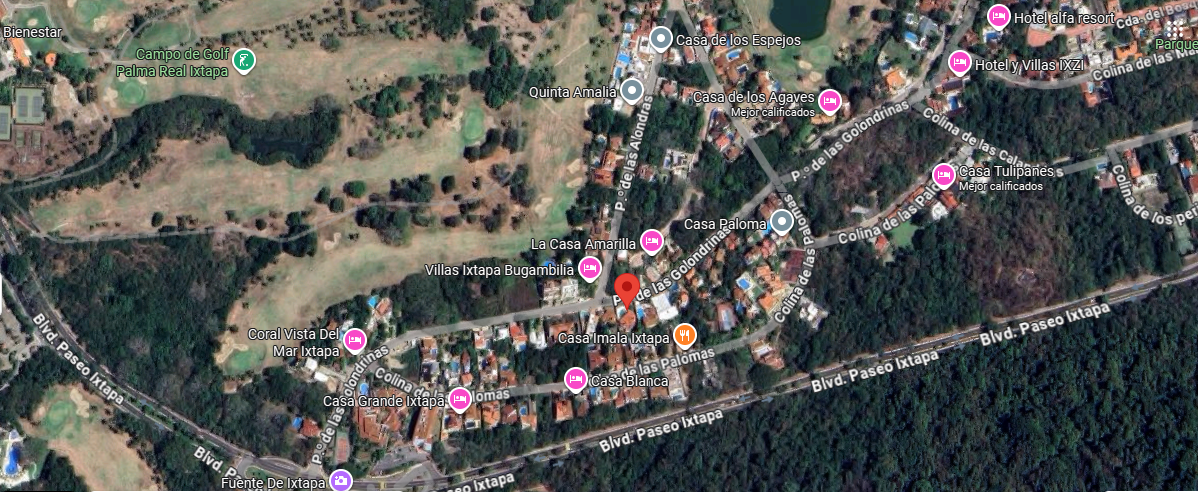
Task: Tap the Casa Paloma pin
Action: (782, 222)
